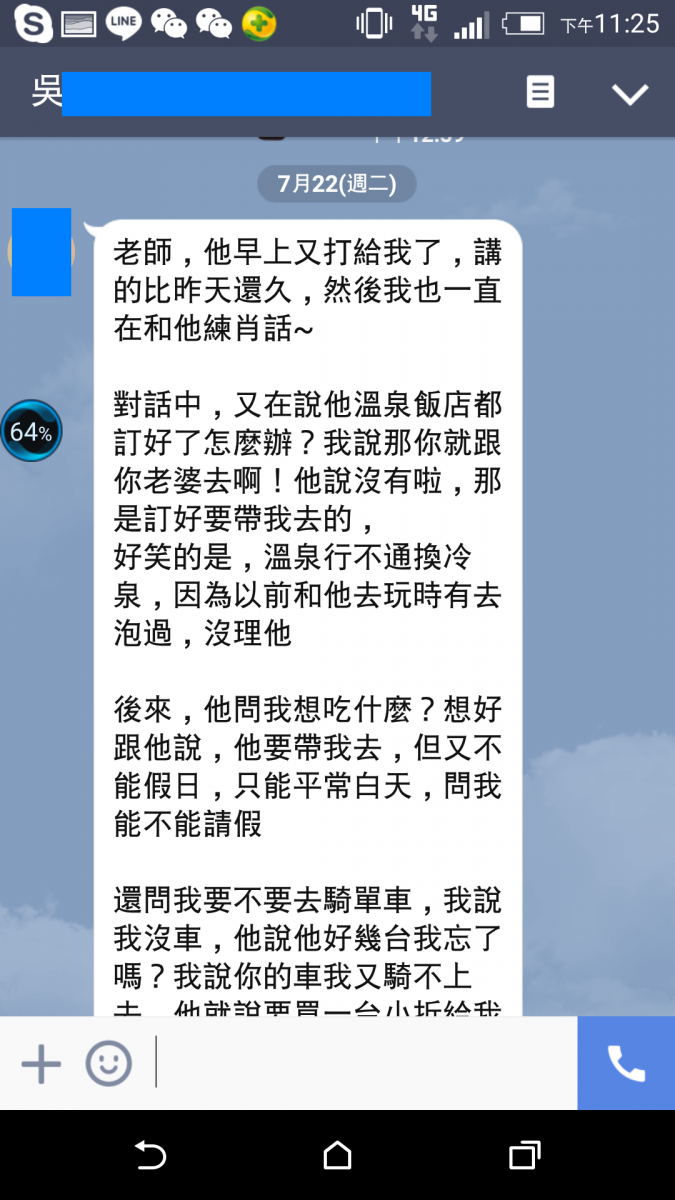Open the plus attachment menu
The width and height of the screenshot is (675, 1200).
pos(41,1064)
